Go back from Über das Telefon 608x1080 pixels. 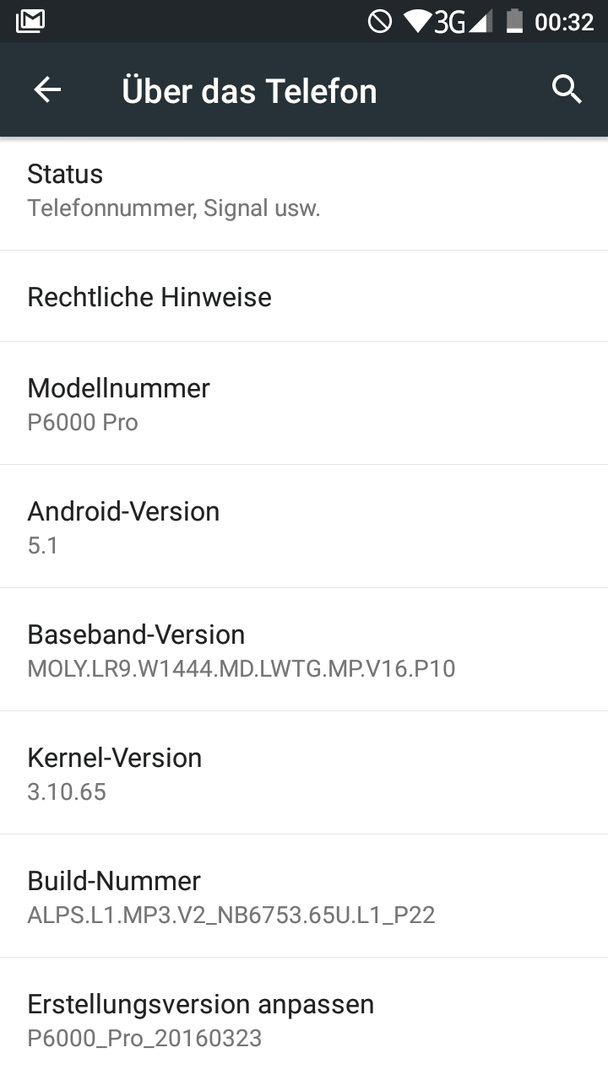pos(47,90)
